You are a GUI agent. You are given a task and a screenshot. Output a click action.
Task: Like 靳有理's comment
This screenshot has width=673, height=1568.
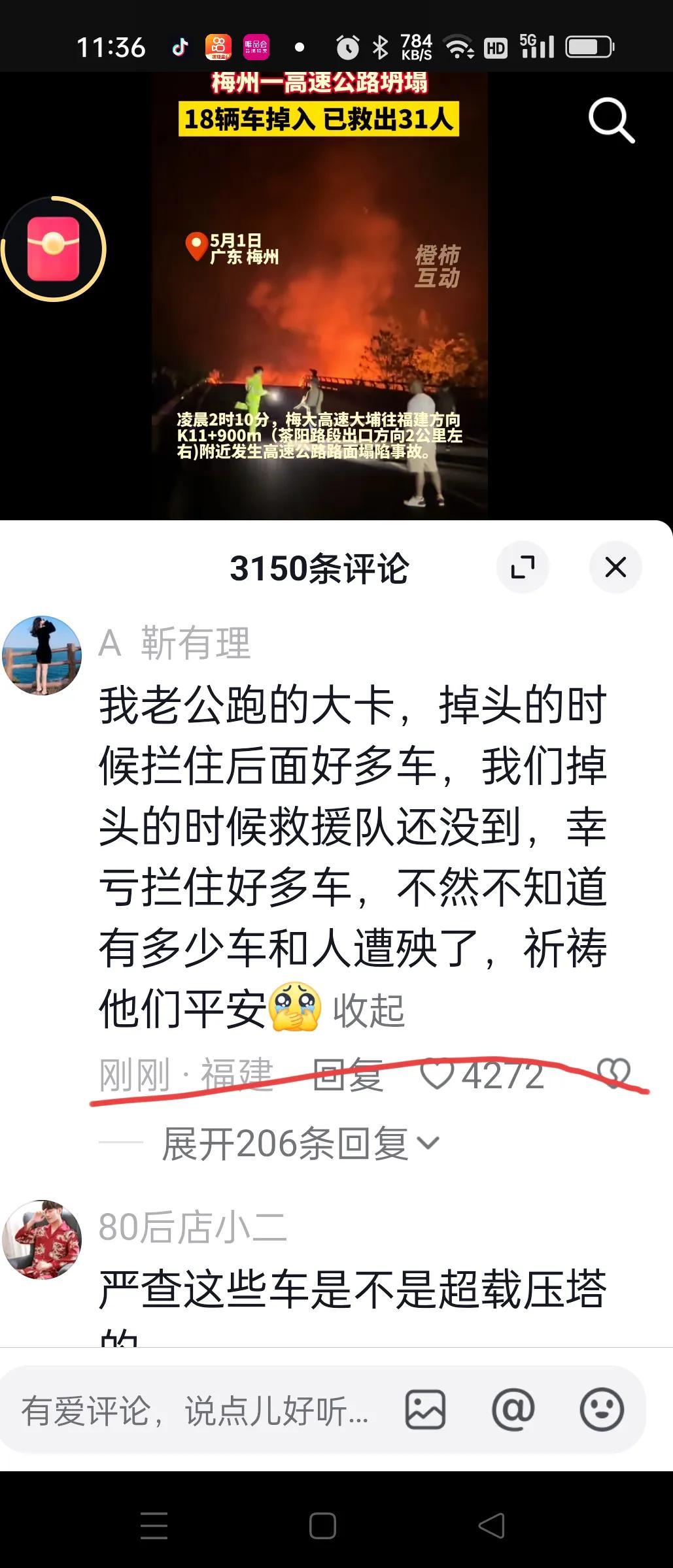coord(436,1075)
